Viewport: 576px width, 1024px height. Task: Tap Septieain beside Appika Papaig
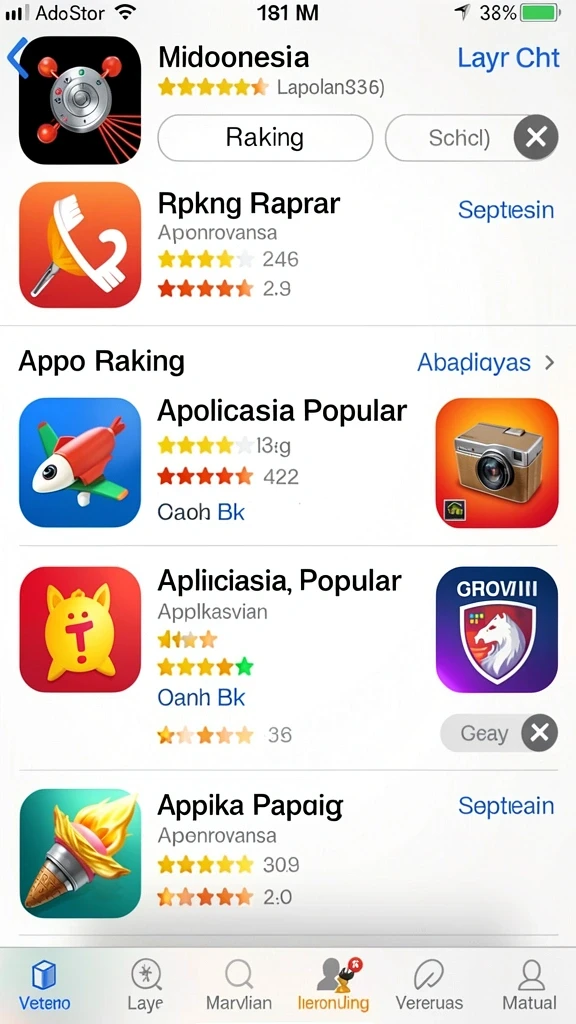tap(506, 806)
